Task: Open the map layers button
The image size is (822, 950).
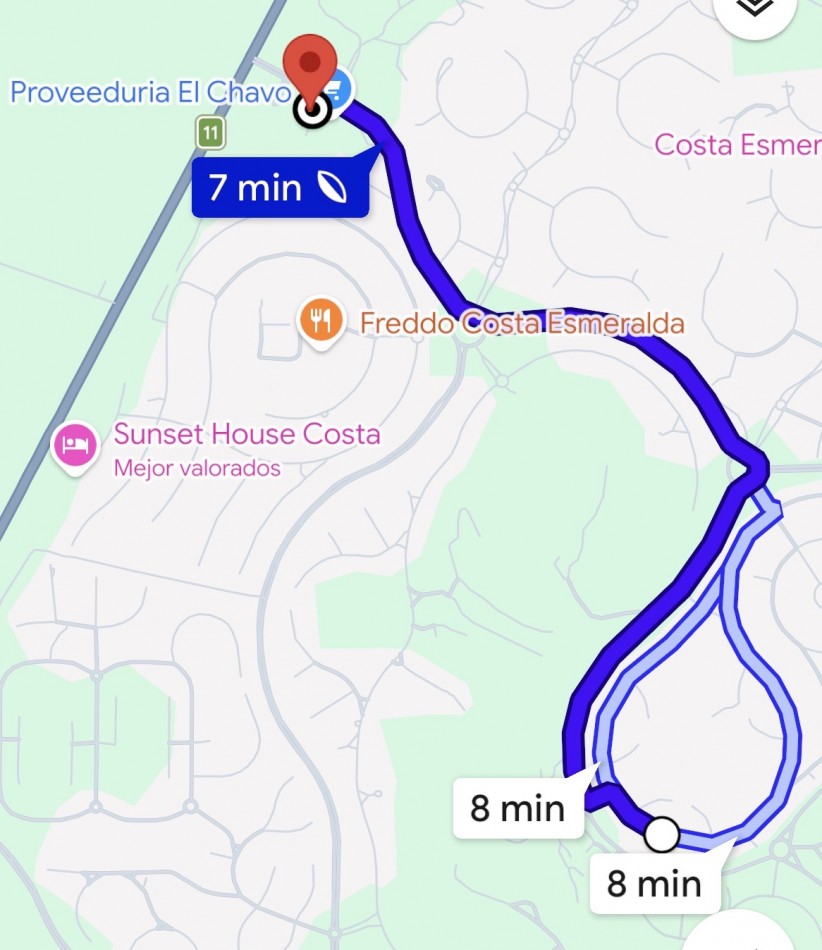Action: [x=757, y=6]
